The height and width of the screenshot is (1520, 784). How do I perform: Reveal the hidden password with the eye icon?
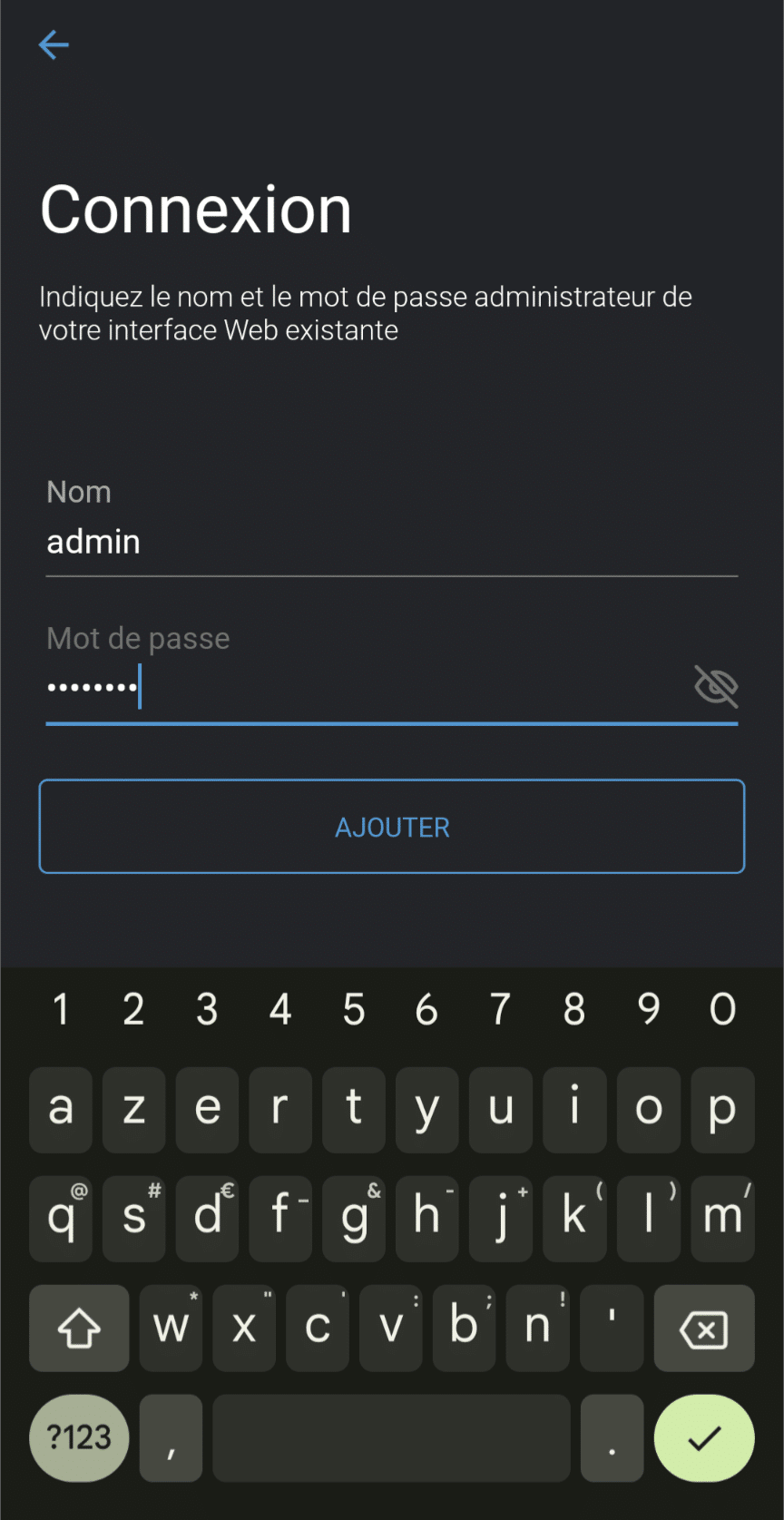(x=716, y=686)
